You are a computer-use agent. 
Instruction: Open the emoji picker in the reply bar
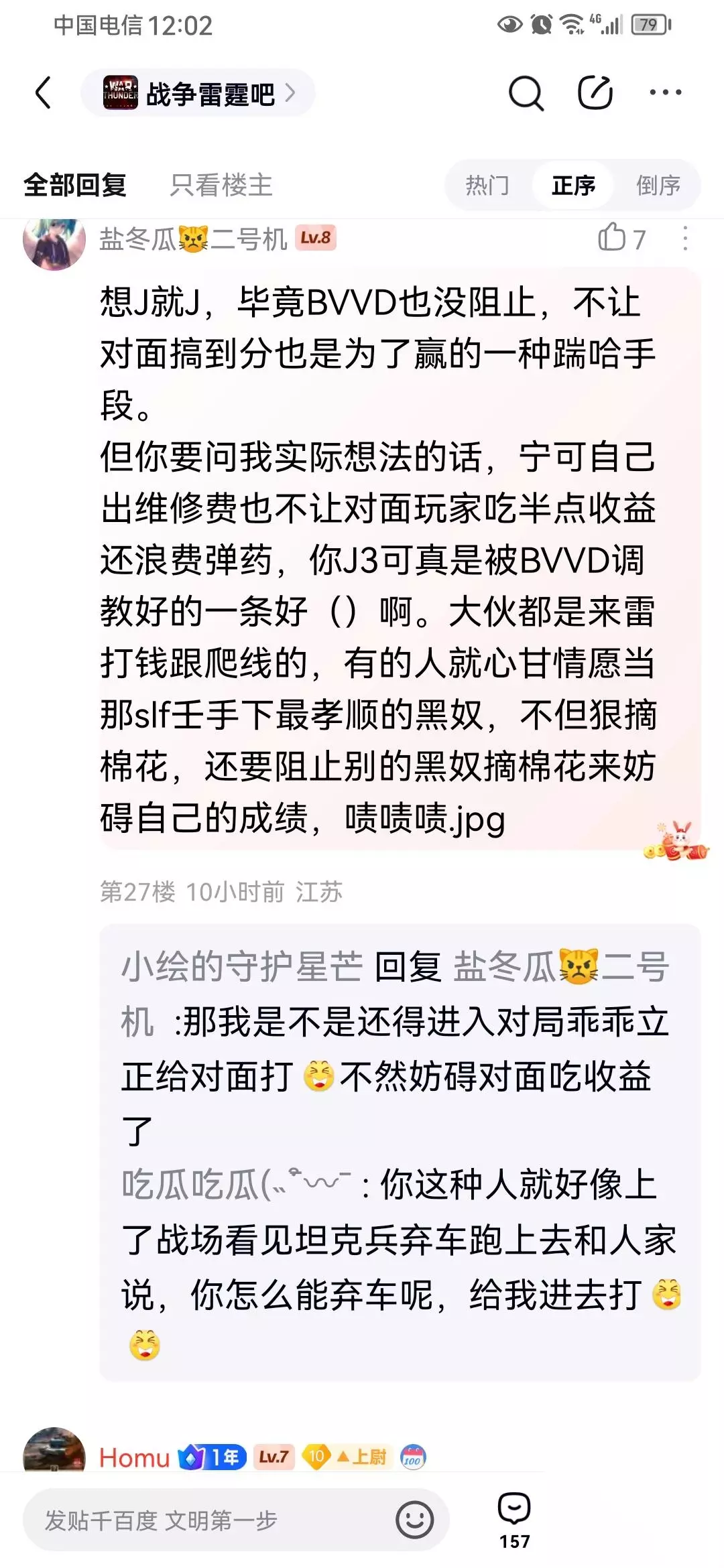[x=415, y=1520]
